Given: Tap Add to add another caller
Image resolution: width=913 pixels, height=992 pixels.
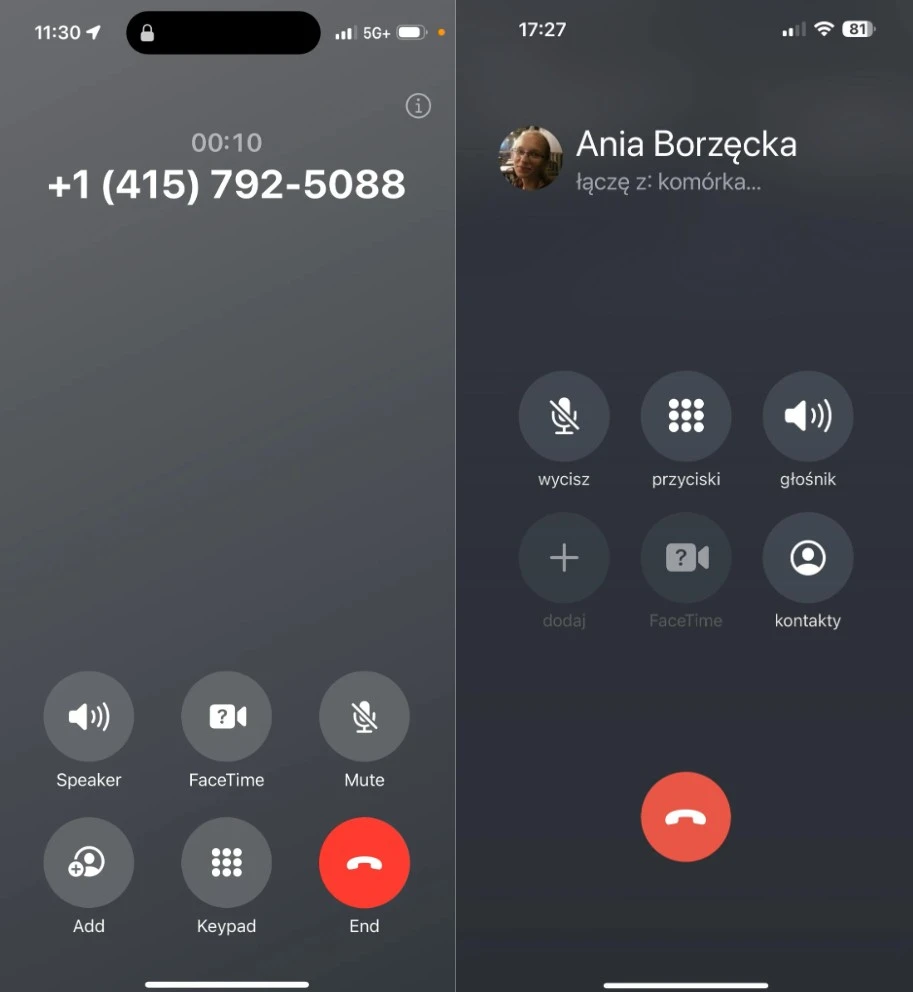Looking at the screenshot, I should coord(89,862).
